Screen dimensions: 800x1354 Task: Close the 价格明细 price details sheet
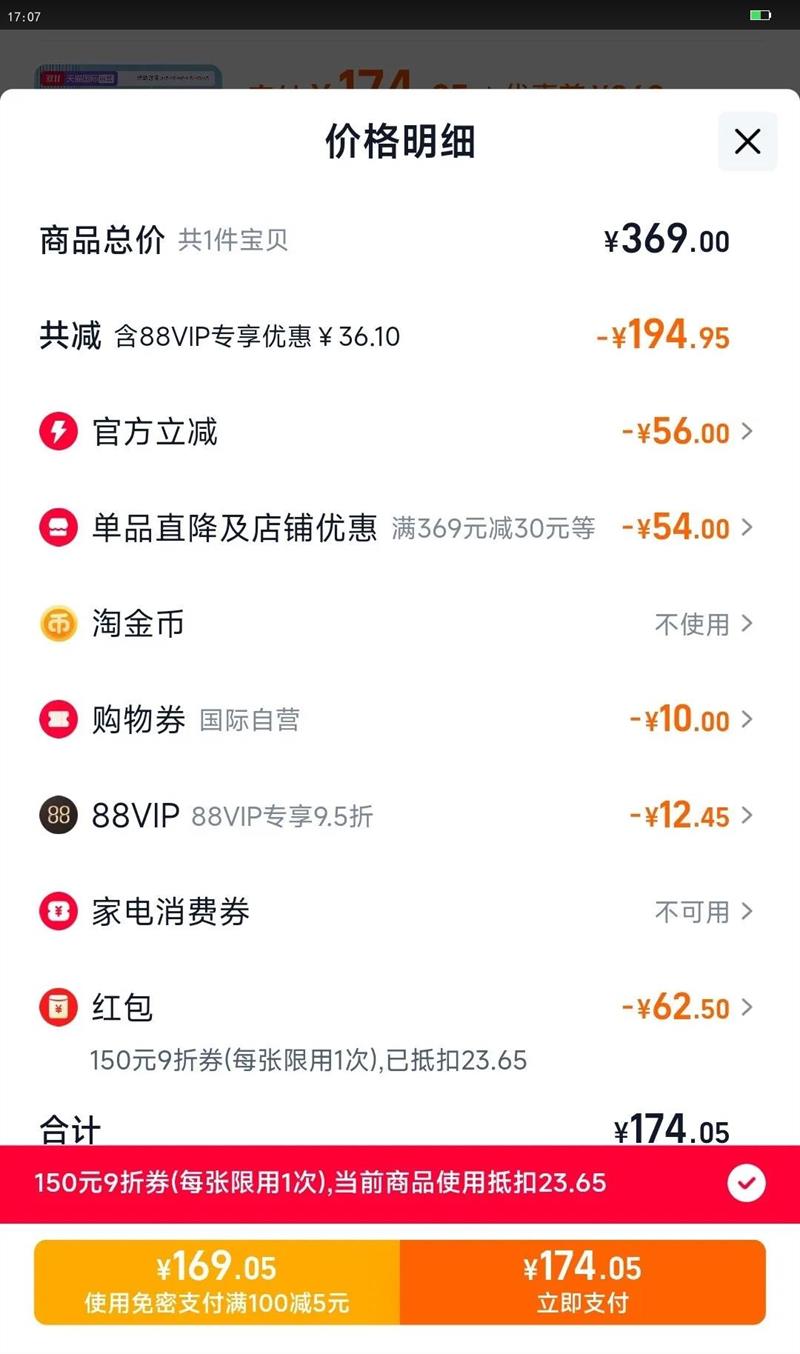(x=747, y=142)
